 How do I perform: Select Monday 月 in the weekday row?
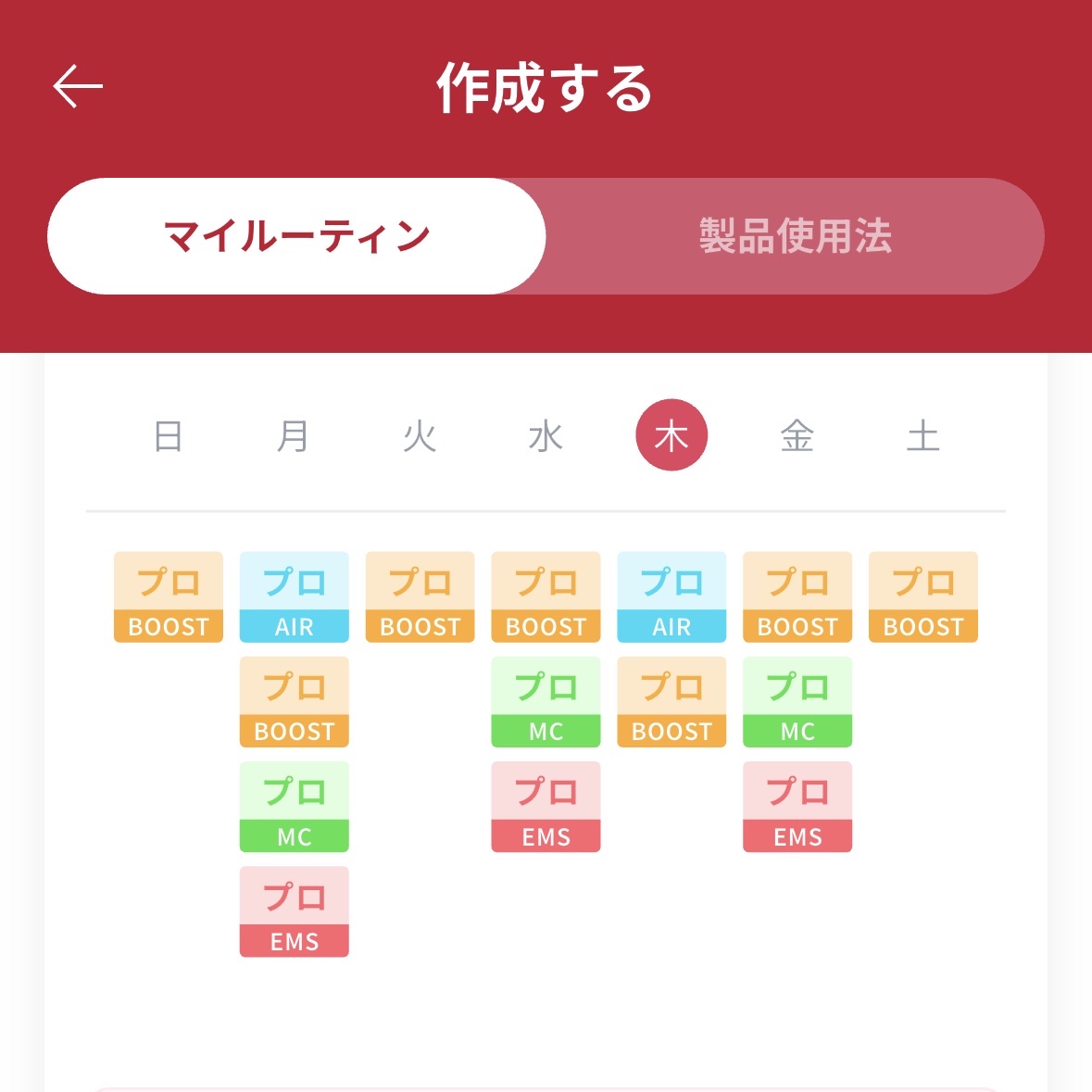coord(294,435)
